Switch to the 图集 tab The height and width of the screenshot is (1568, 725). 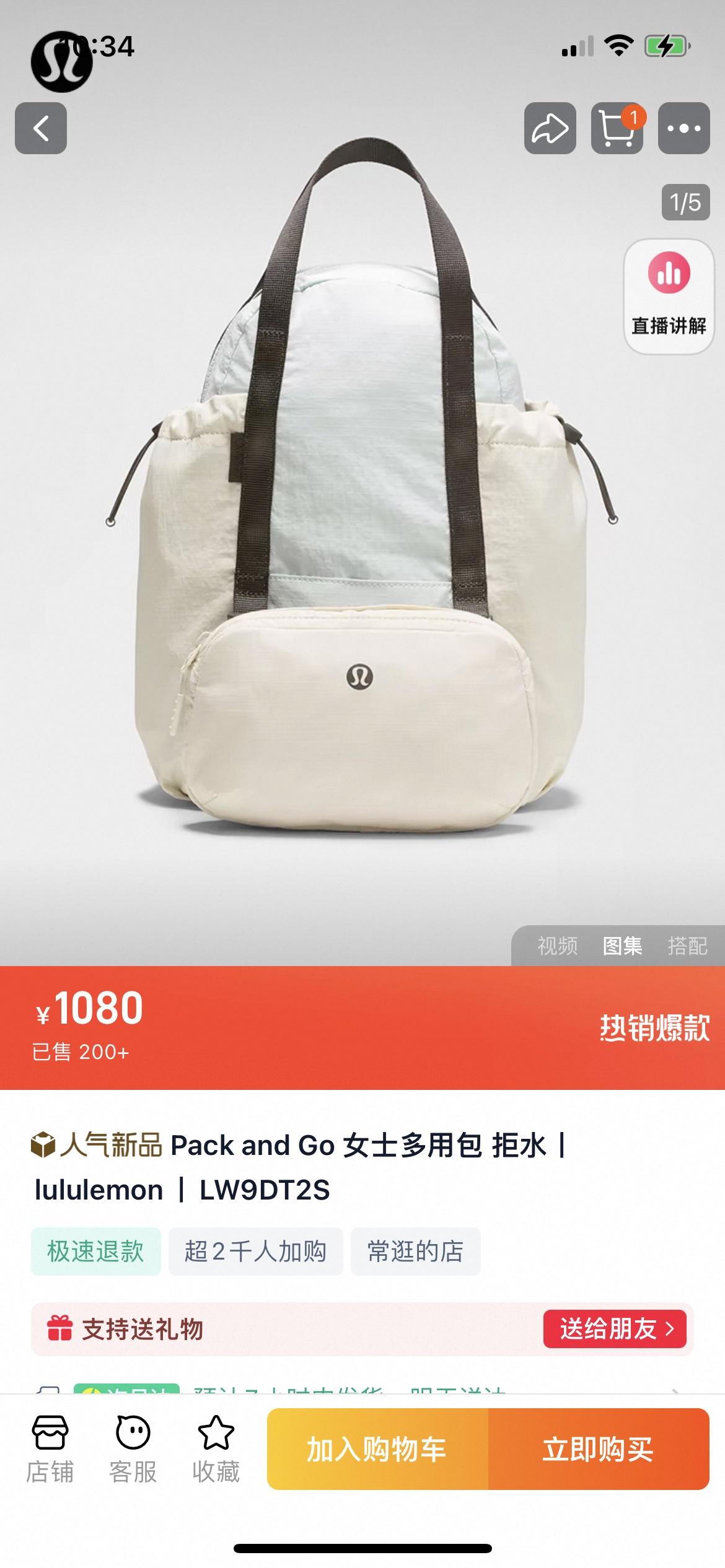click(x=622, y=946)
